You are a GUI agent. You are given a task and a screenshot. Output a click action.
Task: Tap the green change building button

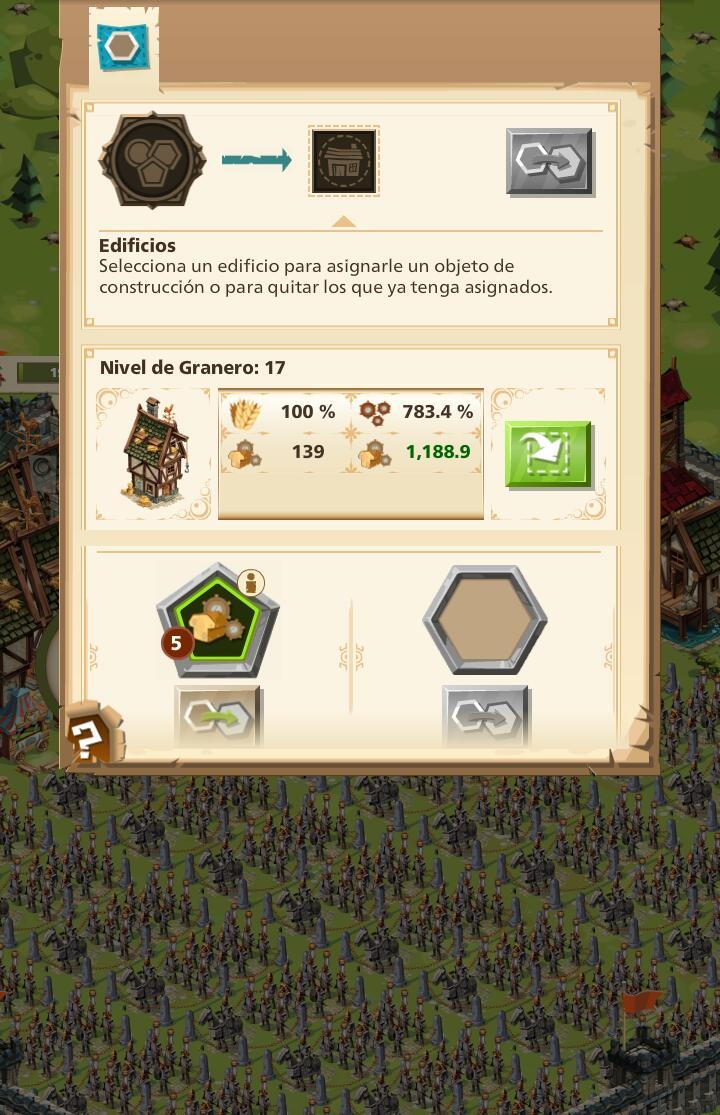click(x=548, y=454)
